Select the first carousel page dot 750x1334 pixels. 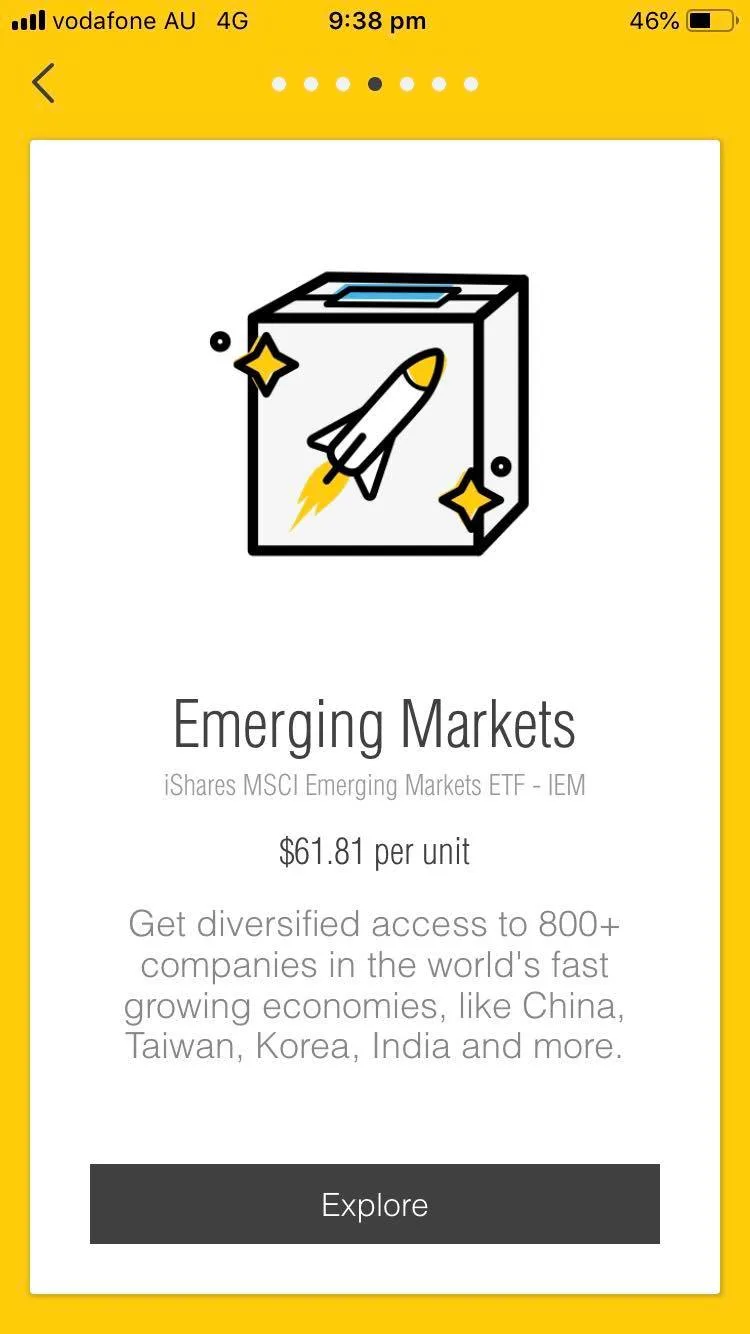coord(278,84)
